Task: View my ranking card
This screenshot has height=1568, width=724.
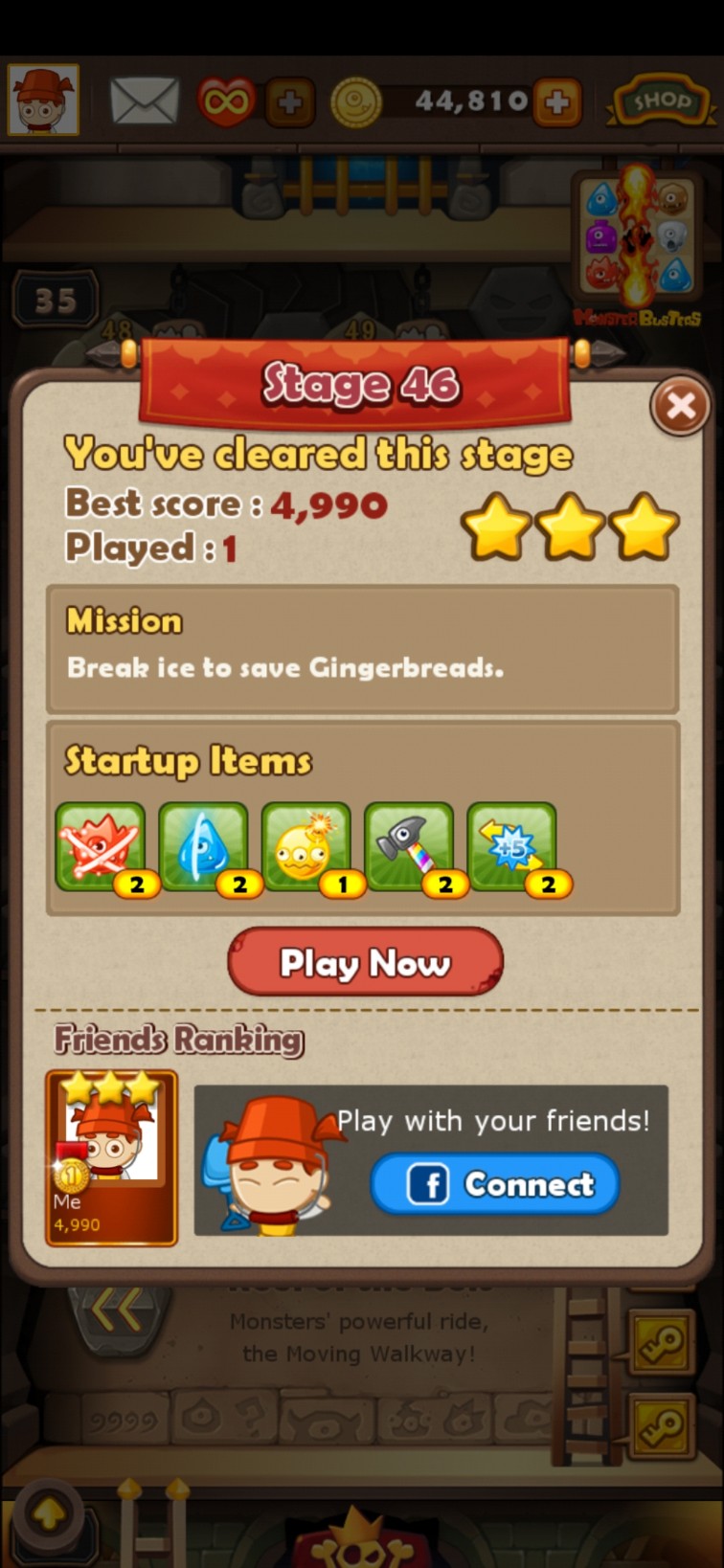Action: (111, 1157)
